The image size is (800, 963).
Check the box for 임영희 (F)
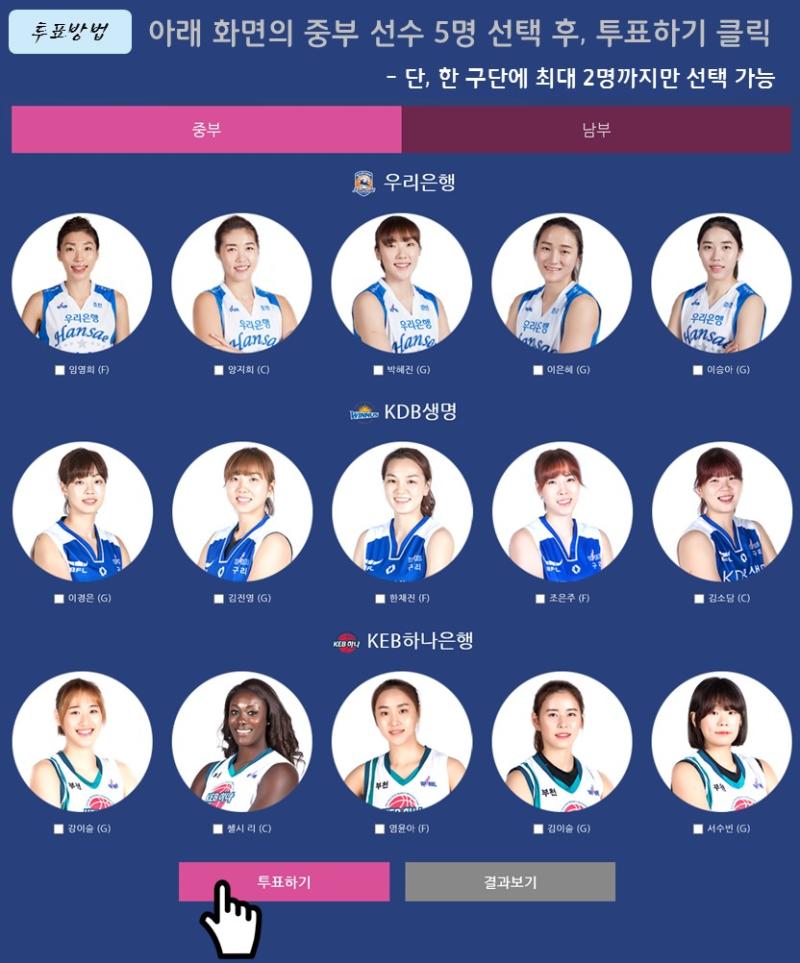[59, 370]
